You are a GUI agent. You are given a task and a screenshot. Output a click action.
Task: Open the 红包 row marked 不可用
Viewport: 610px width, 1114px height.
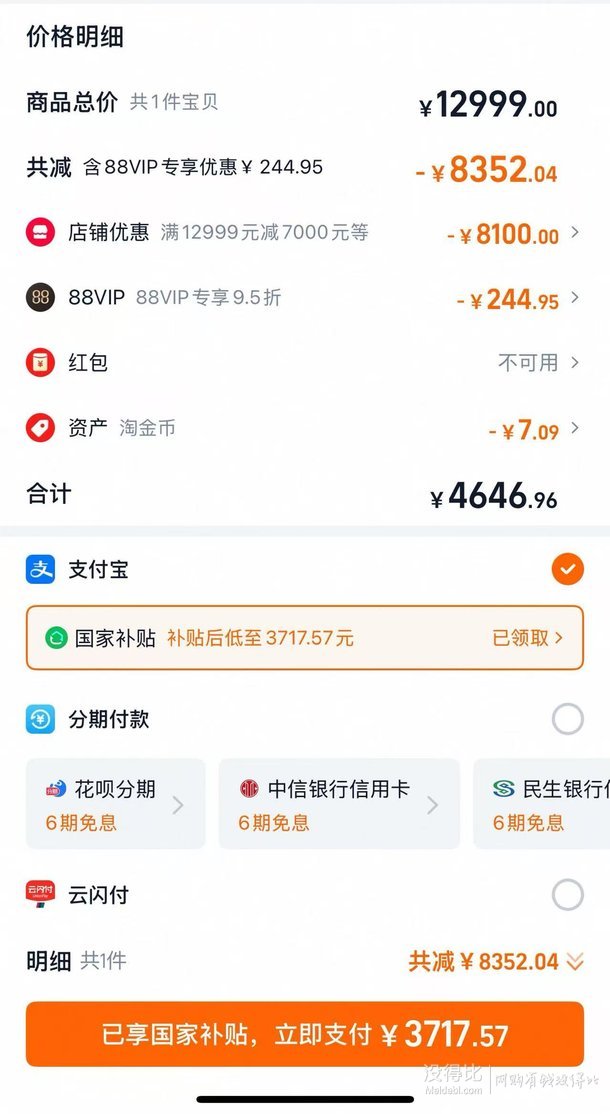305,362
